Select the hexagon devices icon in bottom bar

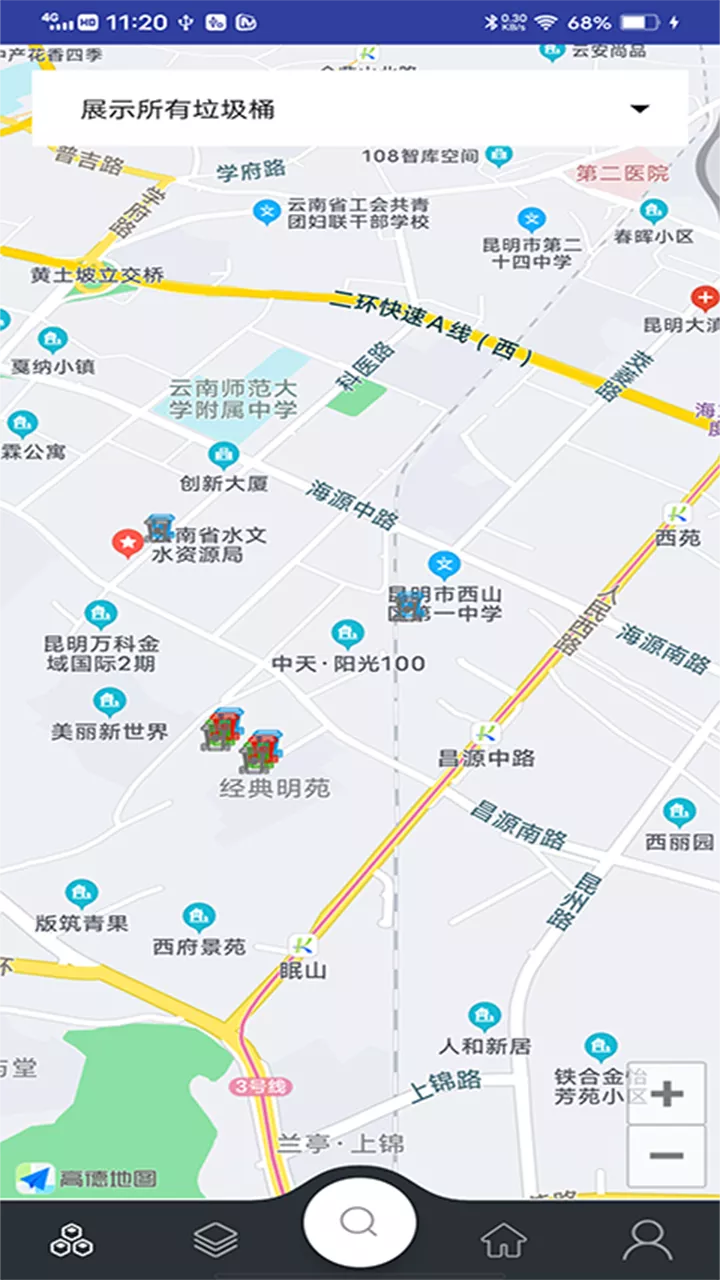point(72,1238)
